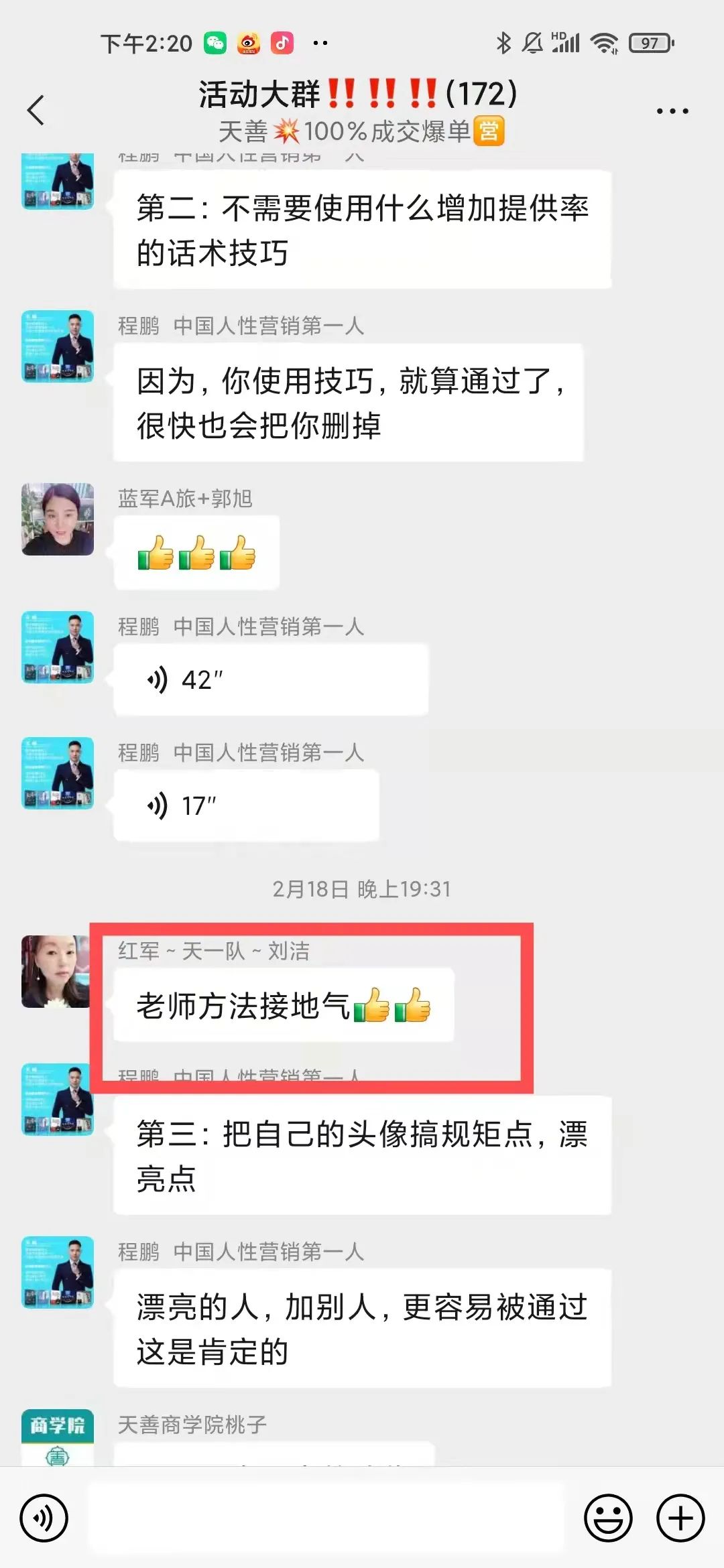Open 蓝军A旅+郭旭's profile avatar
724x1568 pixels.
click(58, 519)
